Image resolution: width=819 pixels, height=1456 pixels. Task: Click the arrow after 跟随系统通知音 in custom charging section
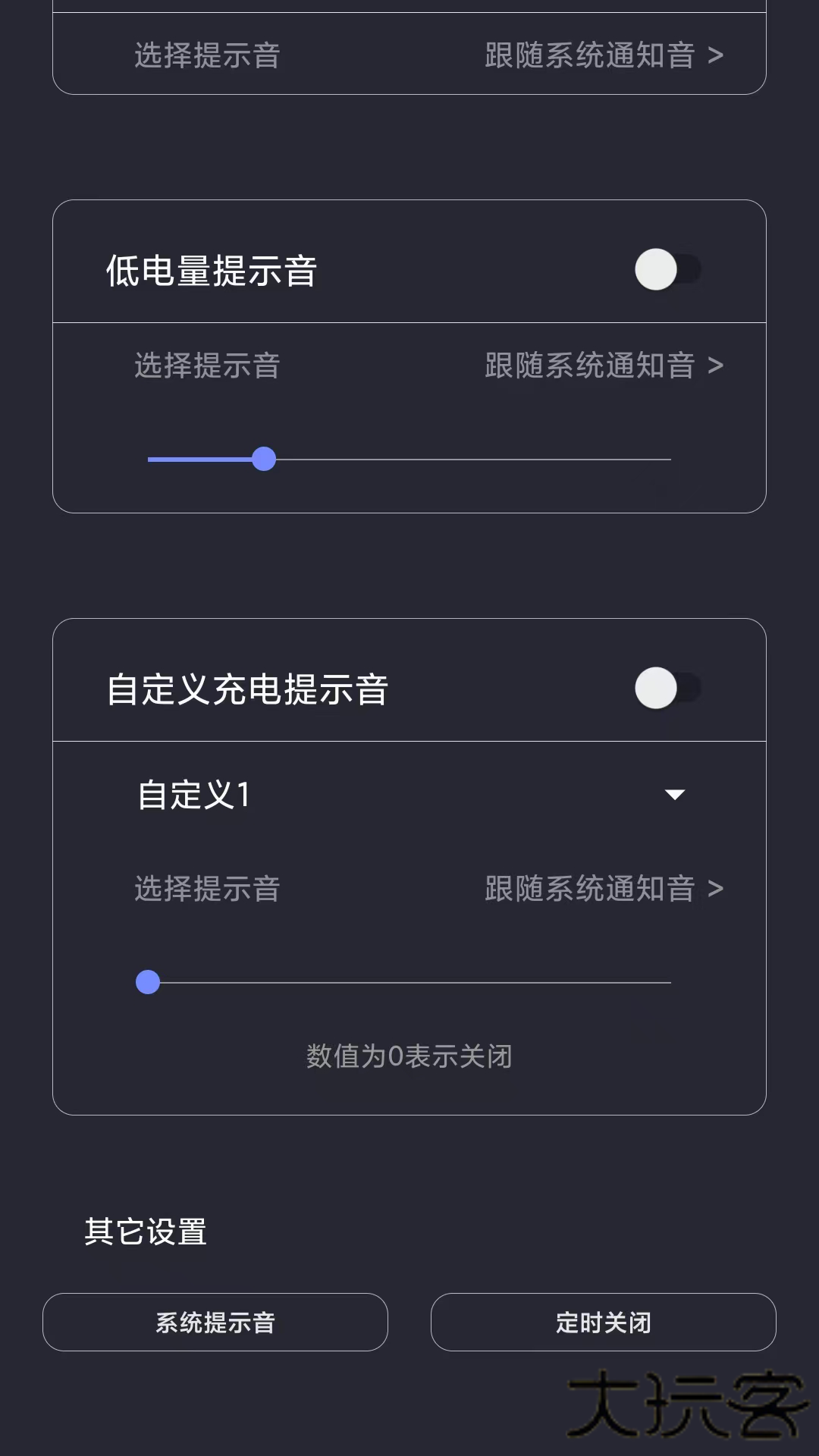[x=716, y=888]
